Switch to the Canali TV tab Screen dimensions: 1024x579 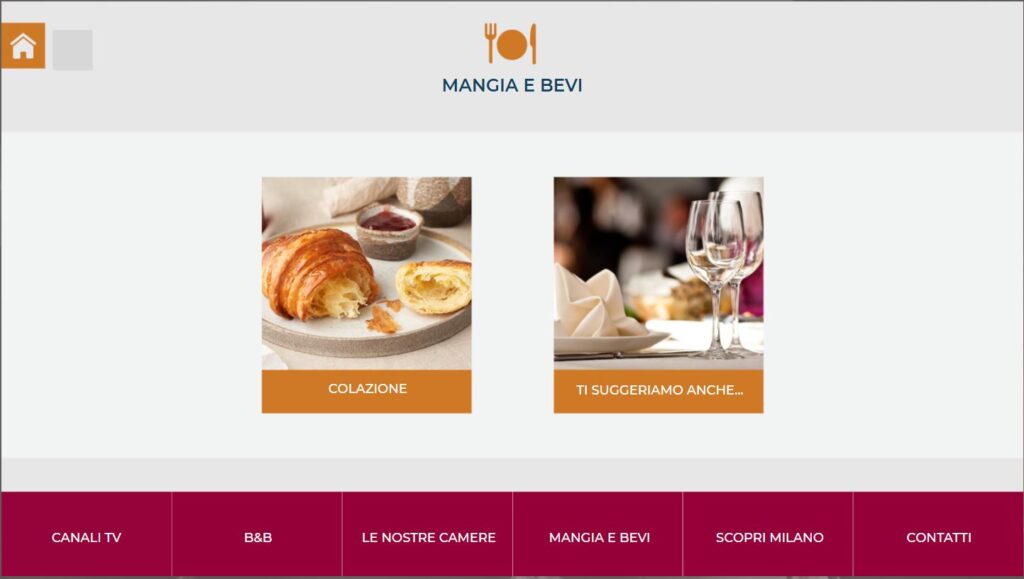coord(86,537)
